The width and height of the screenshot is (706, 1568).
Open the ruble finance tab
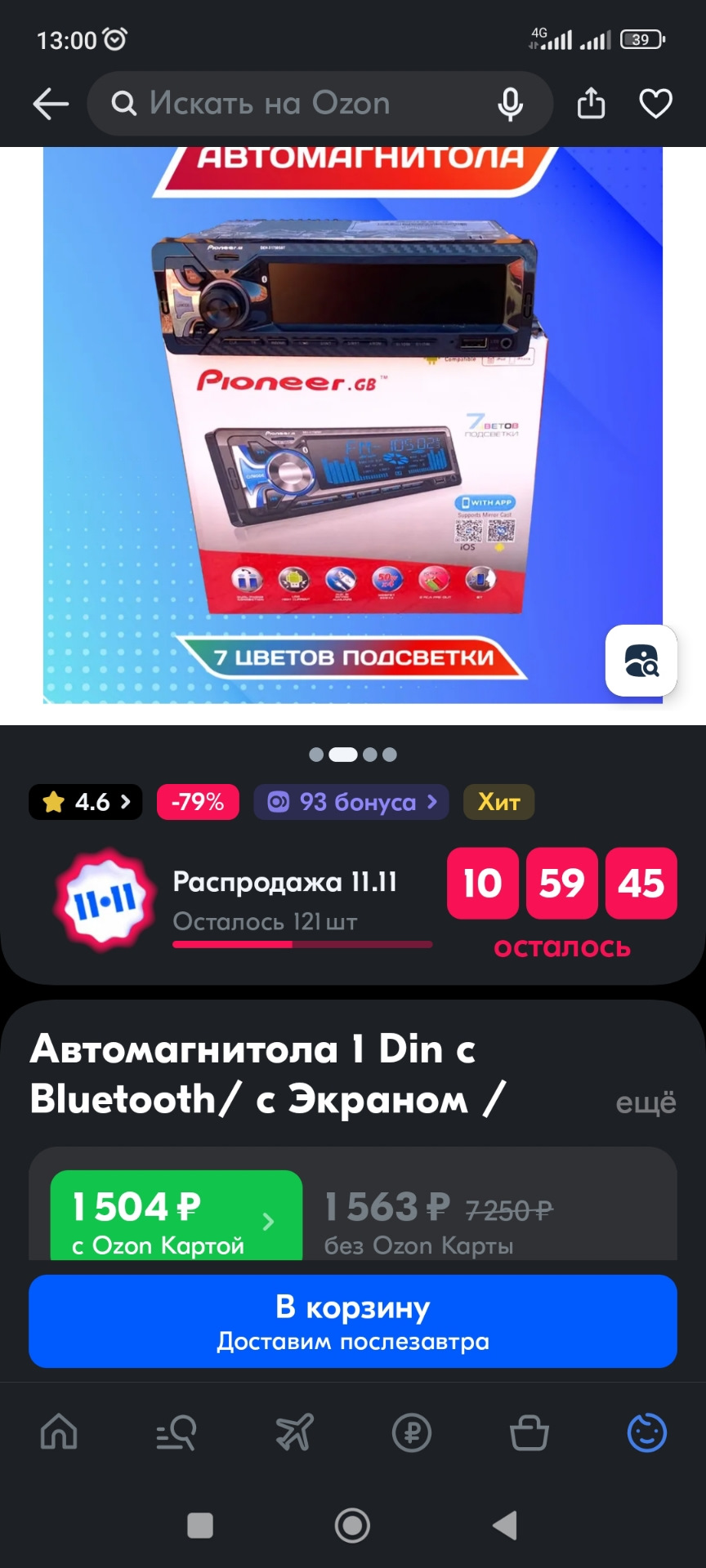point(412,1432)
